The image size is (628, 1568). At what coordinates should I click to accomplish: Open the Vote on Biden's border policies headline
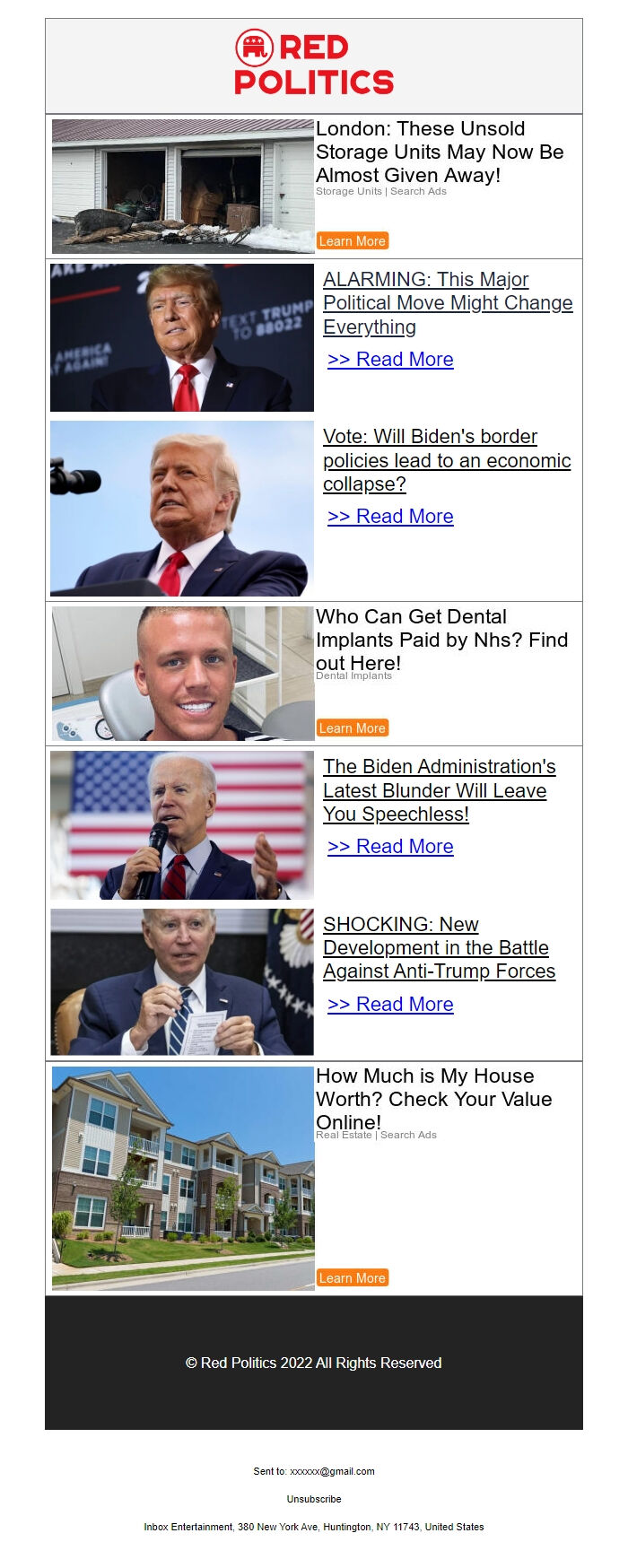(x=446, y=460)
